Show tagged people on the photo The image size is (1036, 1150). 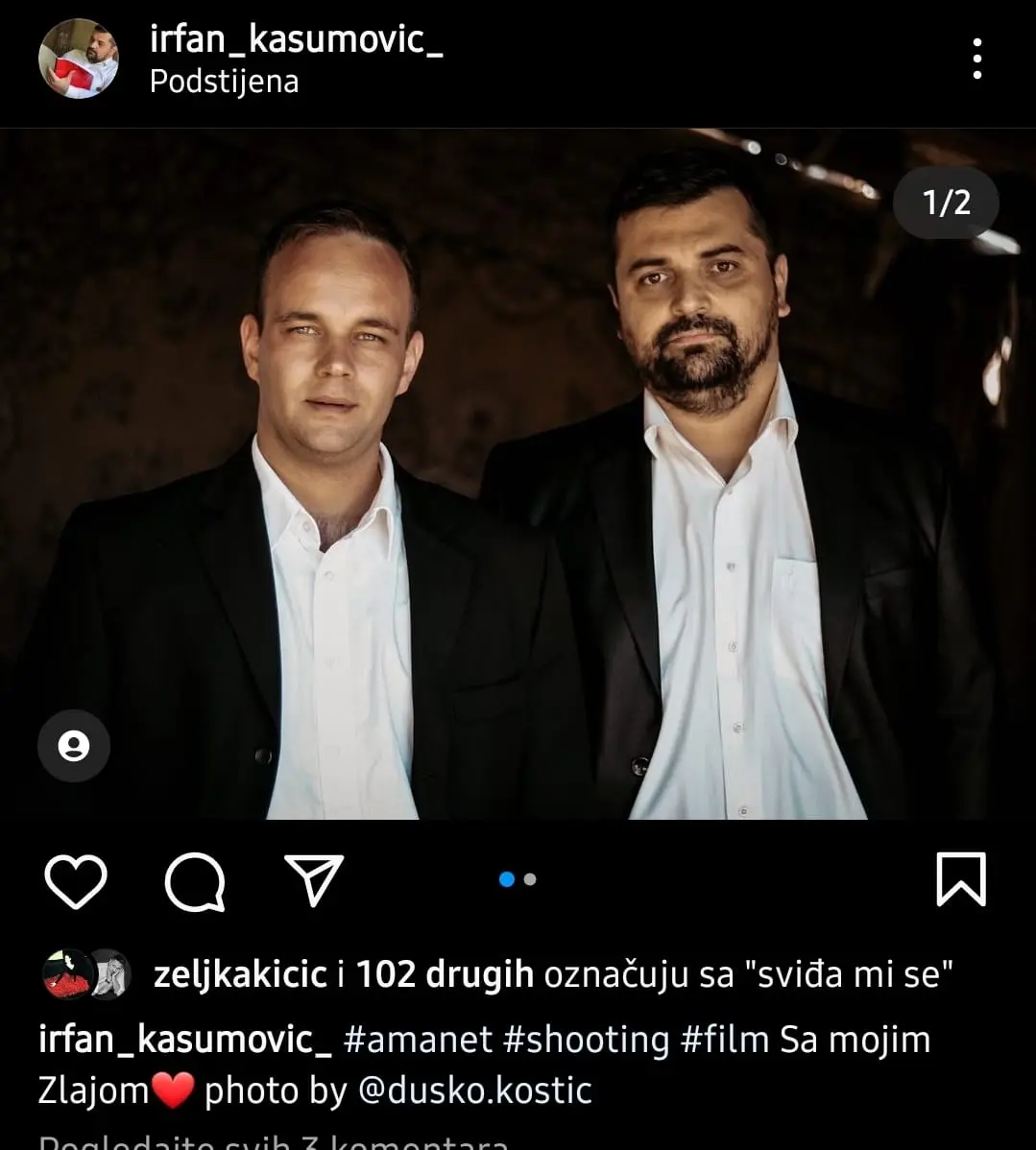point(74,746)
